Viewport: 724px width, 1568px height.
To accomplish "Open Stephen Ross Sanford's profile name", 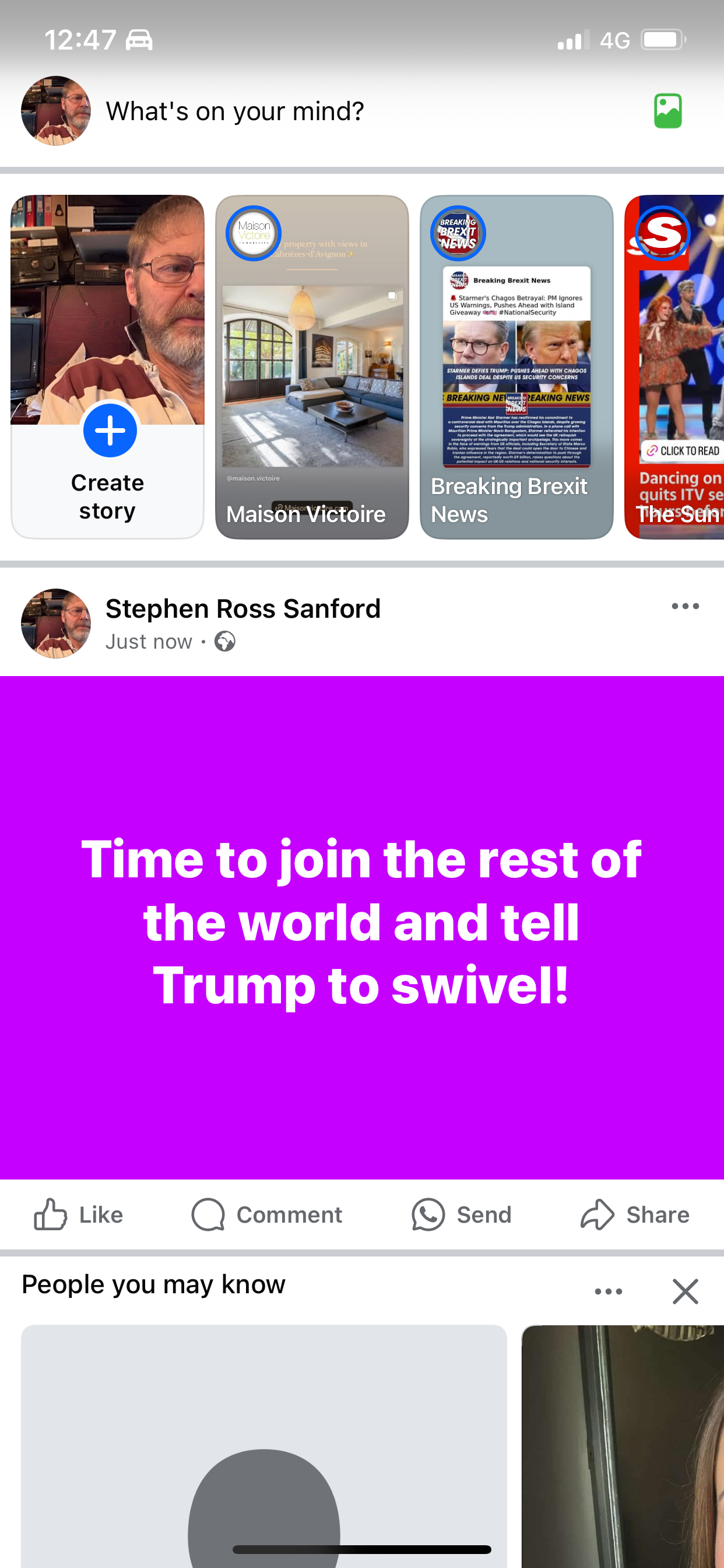I will coord(242,608).
